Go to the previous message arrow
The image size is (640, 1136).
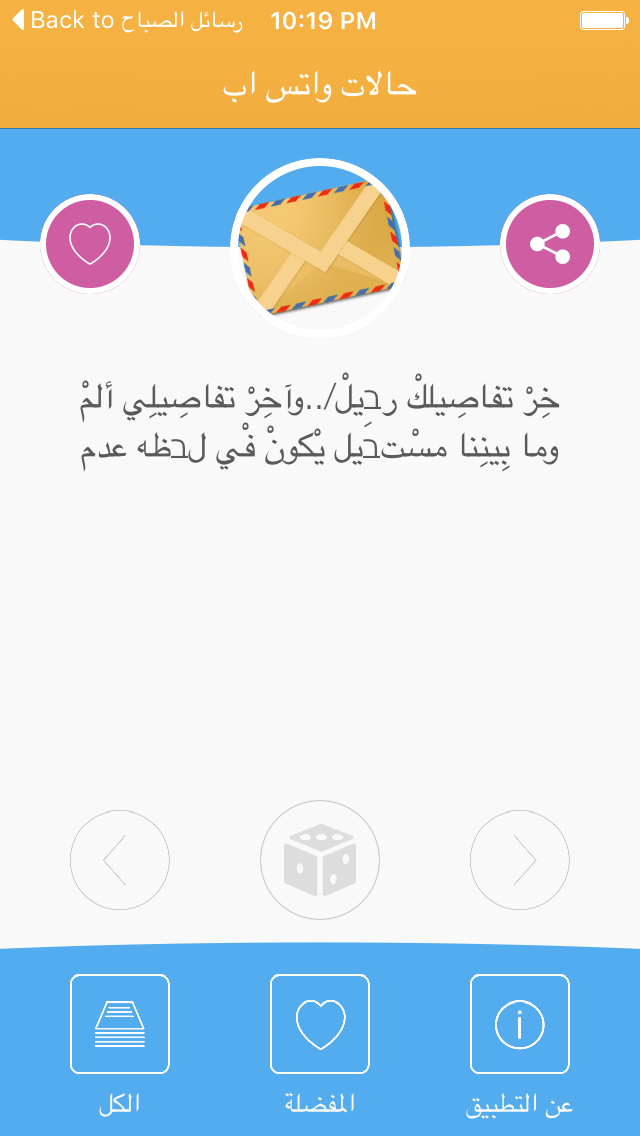tap(120, 860)
